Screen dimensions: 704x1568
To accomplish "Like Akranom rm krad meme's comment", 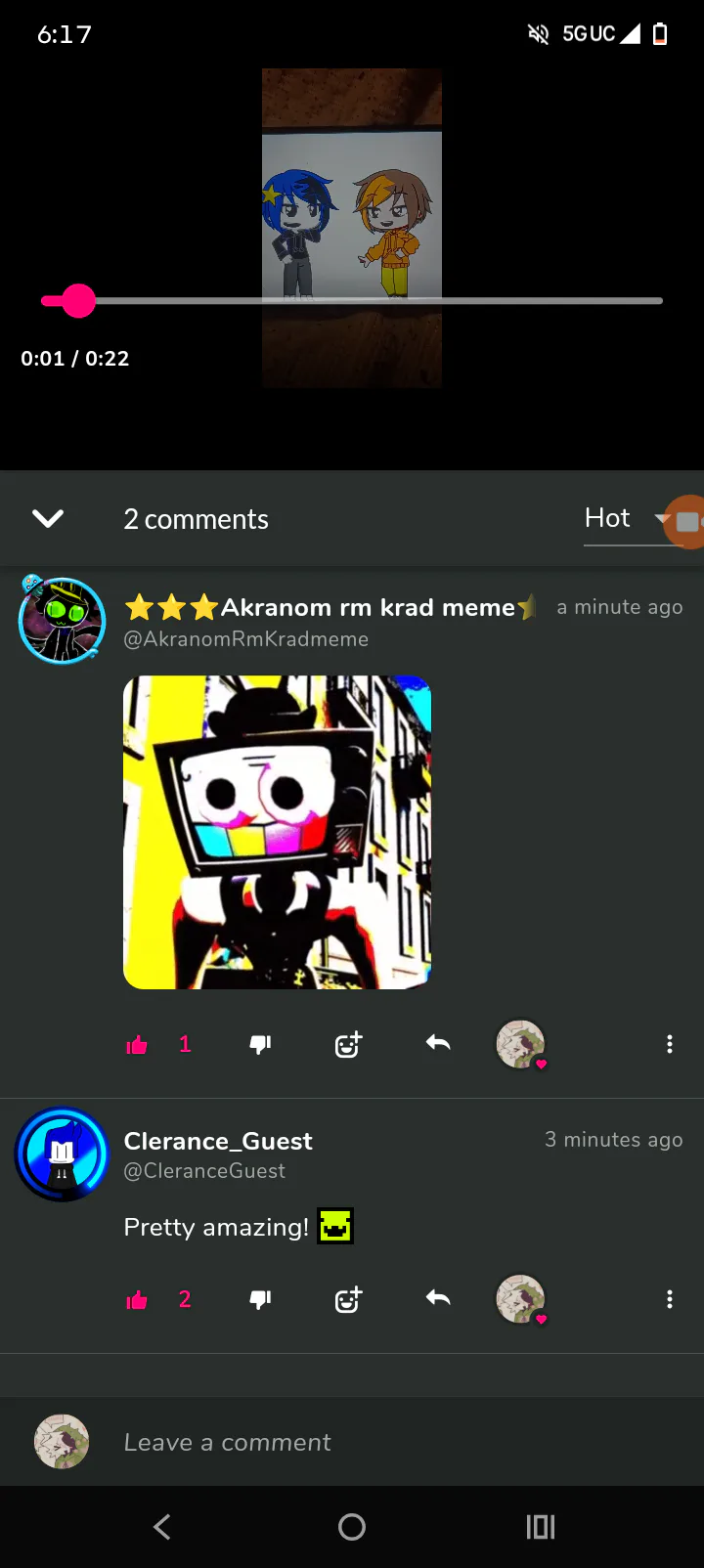I will [x=137, y=1045].
